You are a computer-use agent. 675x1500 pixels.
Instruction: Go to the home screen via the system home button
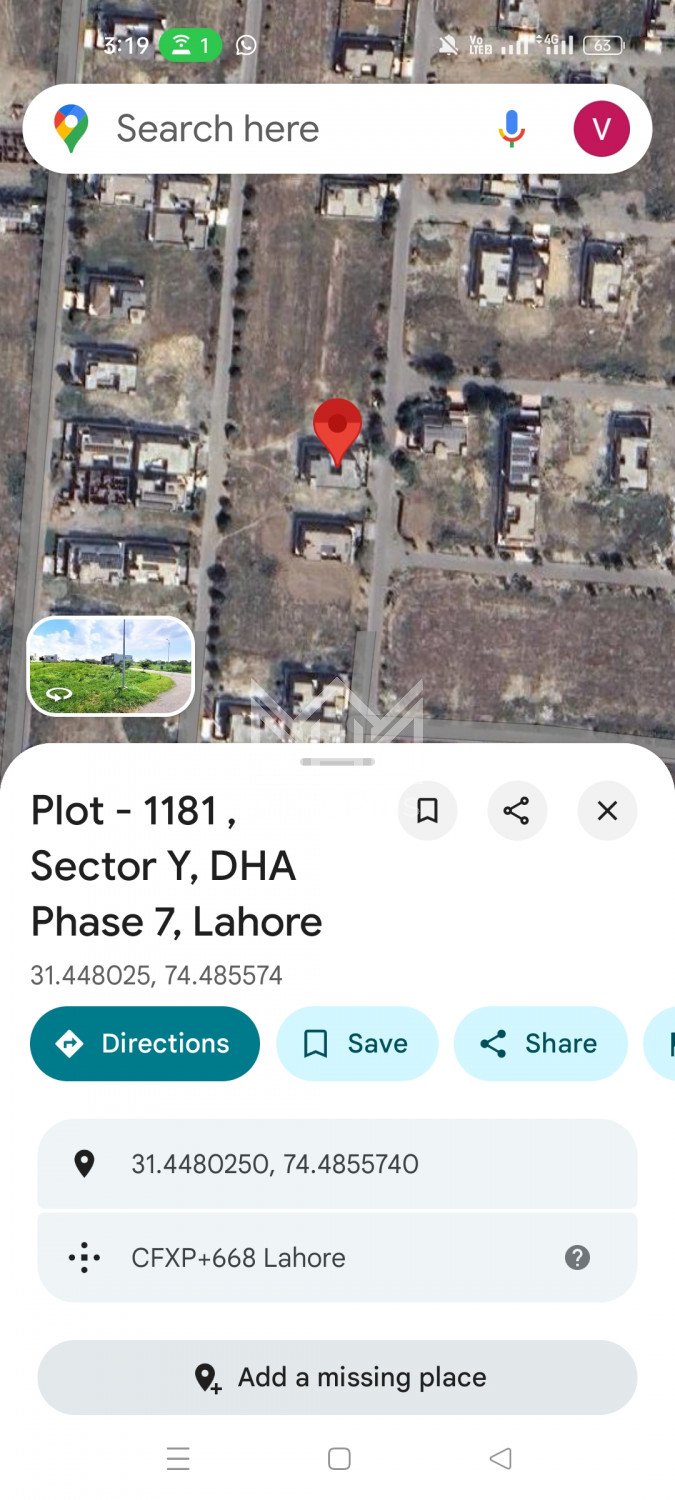click(x=339, y=1459)
